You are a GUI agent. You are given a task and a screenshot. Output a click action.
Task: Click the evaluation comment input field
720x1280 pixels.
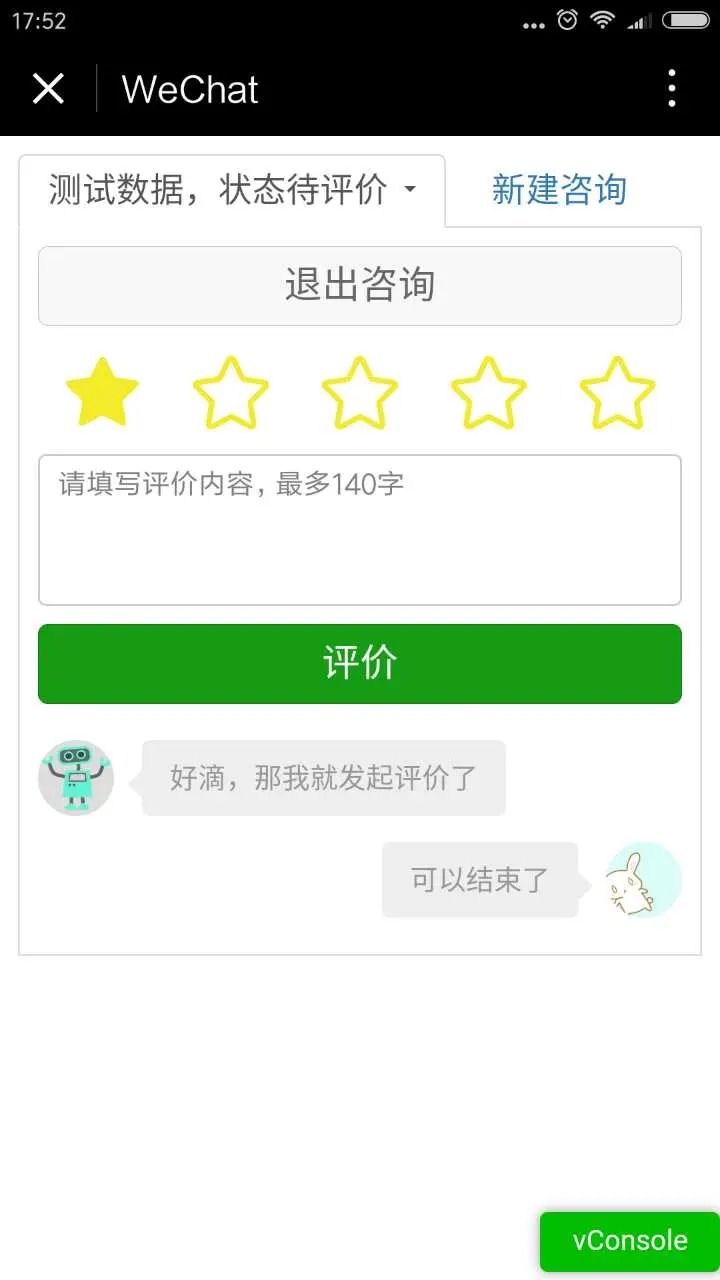point(359,528)
